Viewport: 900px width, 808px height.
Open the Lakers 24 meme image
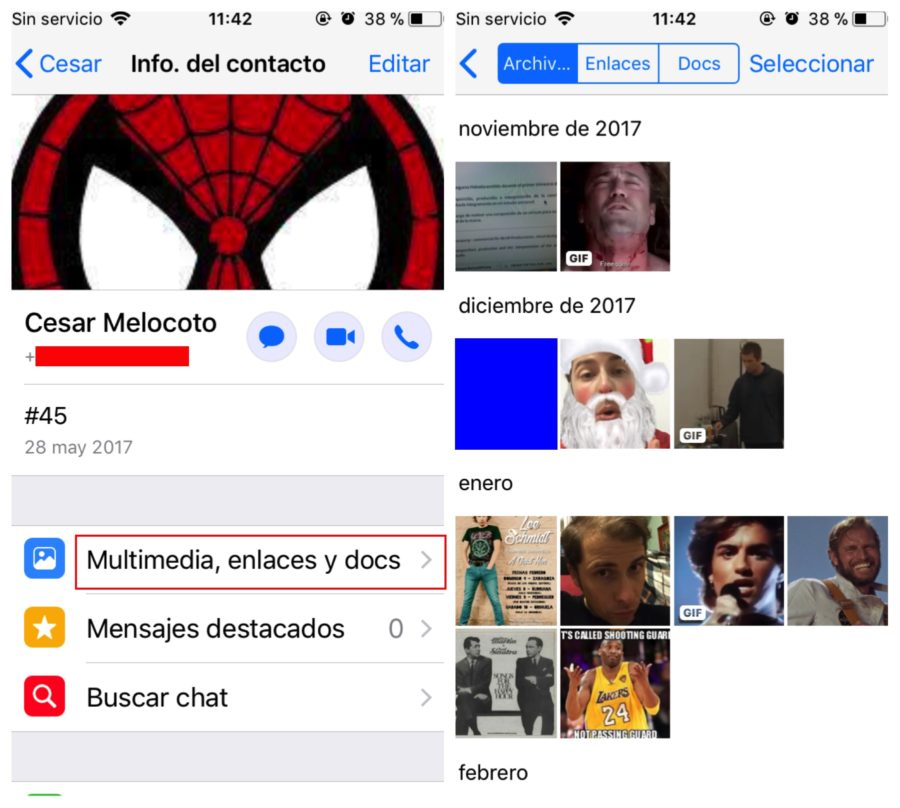tap(614, 684)
